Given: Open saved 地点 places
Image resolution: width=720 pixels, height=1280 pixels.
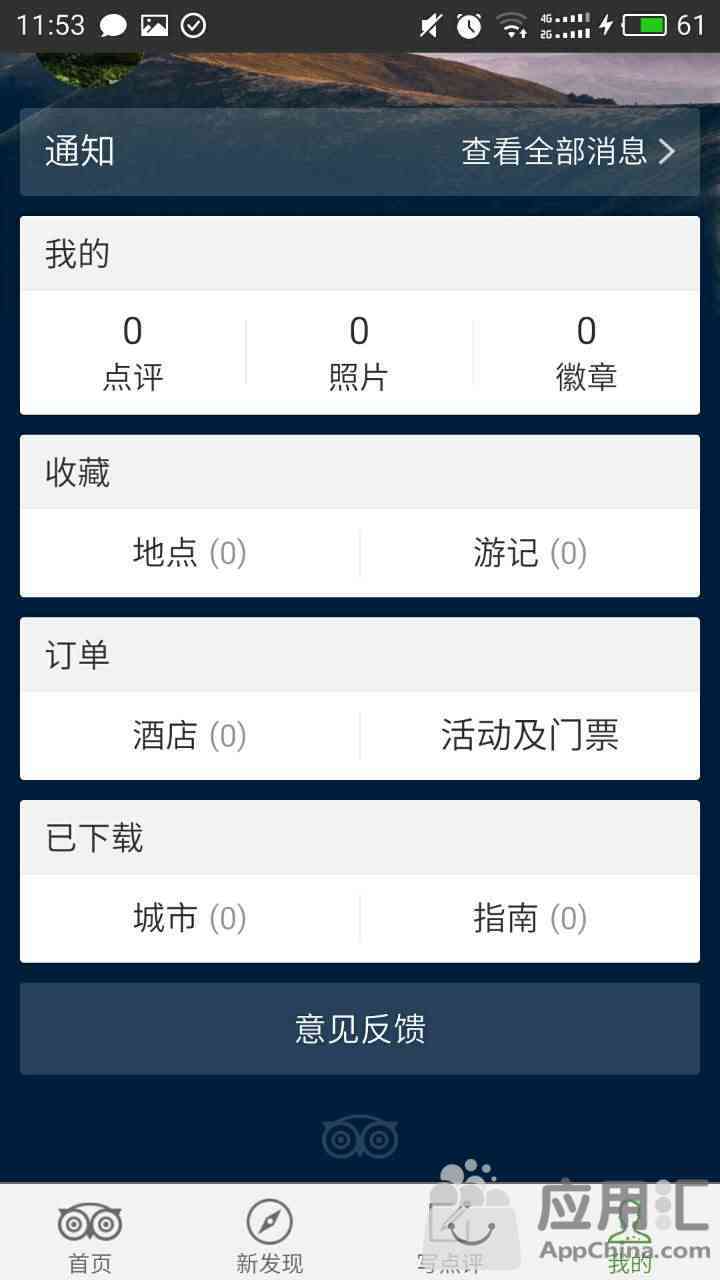Looking at the screenshot, I should pyautogui.click(x=190, y=553).
